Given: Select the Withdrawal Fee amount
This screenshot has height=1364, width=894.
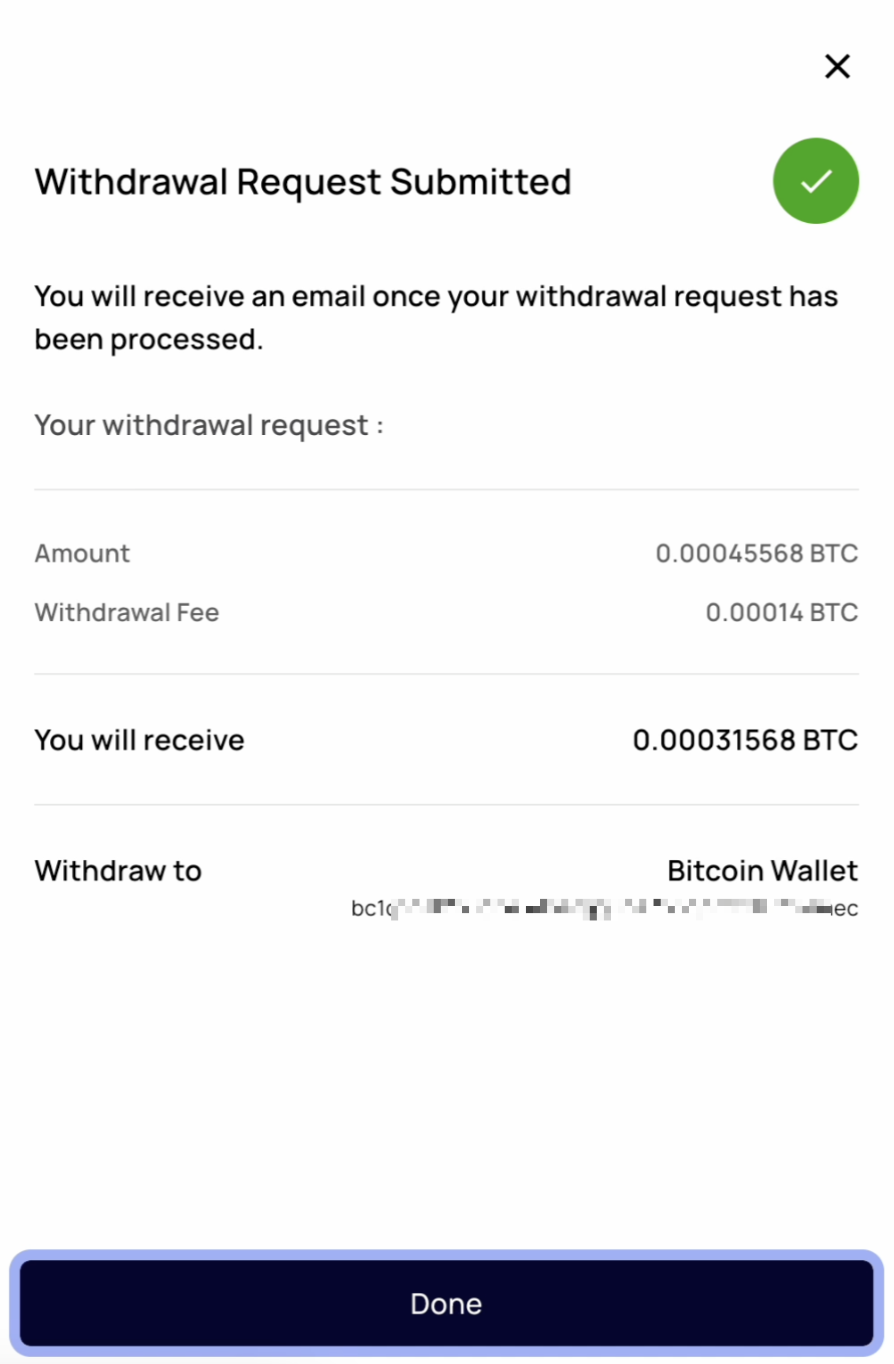Looking at the screenshot, I should click(778, 612).
